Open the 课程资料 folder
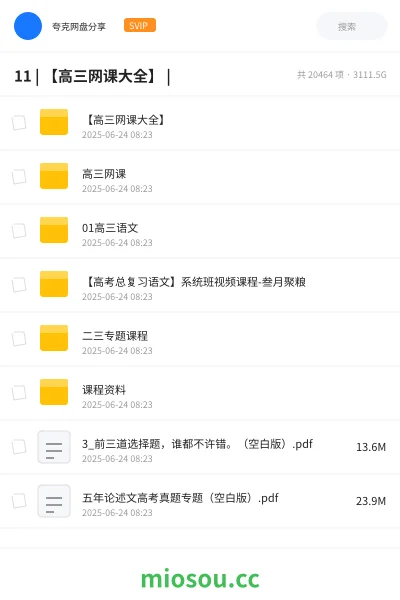 point(200,393)
